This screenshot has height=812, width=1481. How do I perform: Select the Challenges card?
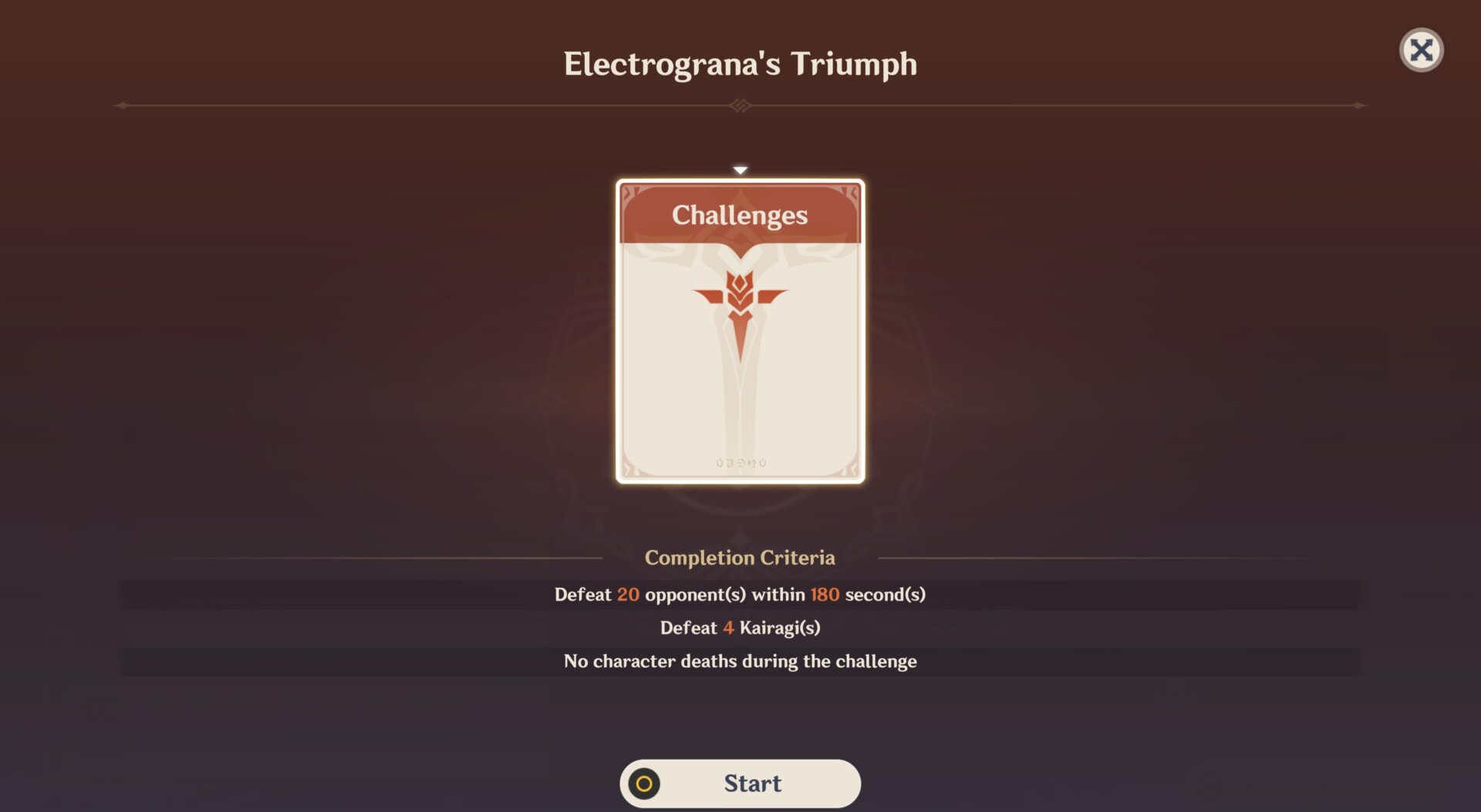740,332
